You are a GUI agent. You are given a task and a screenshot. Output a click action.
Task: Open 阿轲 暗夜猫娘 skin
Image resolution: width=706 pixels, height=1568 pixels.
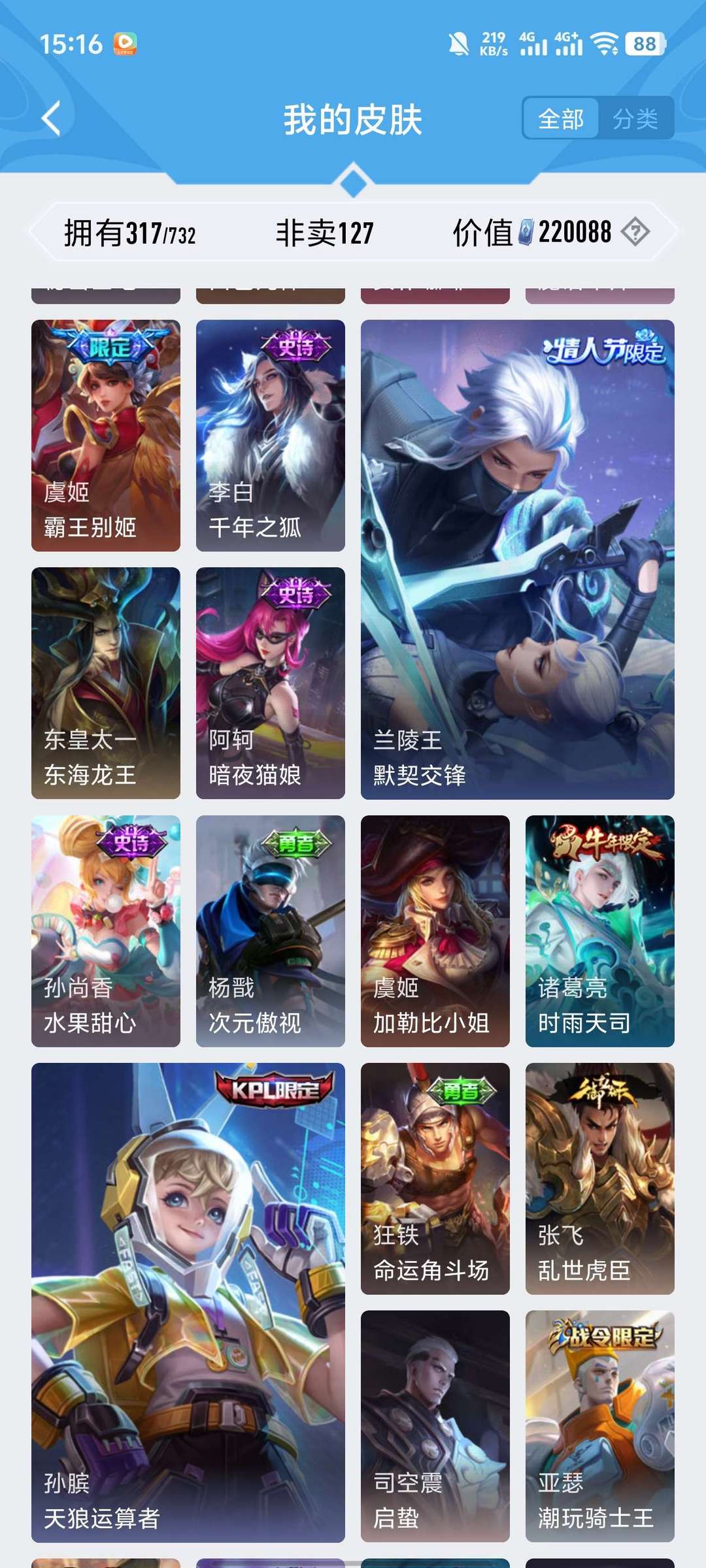[271, 683]
